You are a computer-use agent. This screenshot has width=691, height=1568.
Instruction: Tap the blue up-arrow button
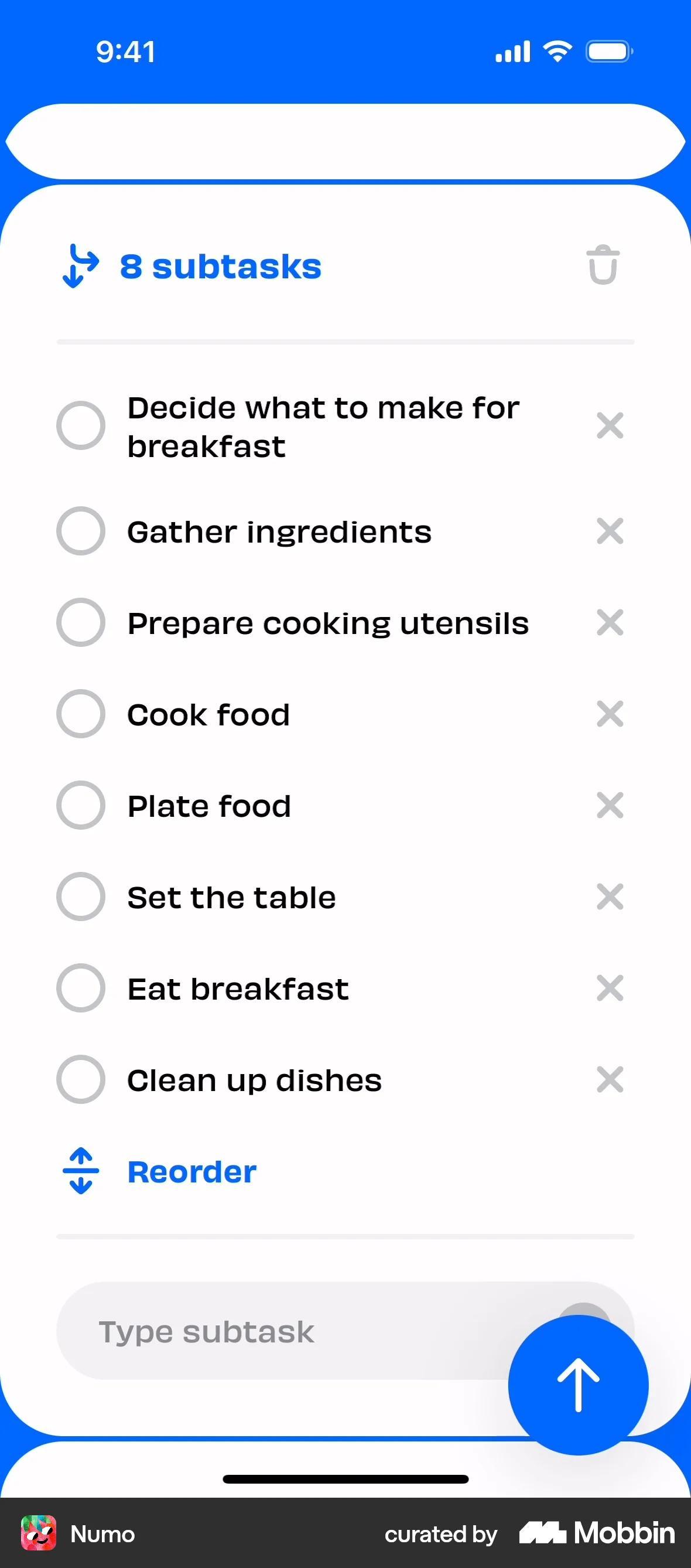pyautogui.click(x=578, y=1384)
